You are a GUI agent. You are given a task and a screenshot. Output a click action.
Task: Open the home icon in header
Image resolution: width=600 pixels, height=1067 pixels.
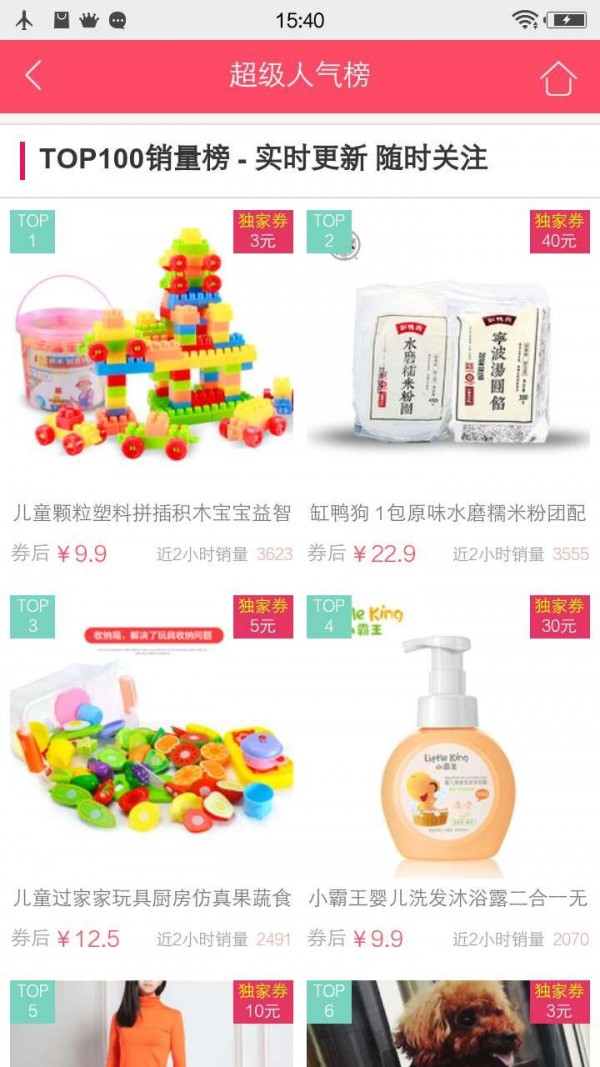pos(559,77)
